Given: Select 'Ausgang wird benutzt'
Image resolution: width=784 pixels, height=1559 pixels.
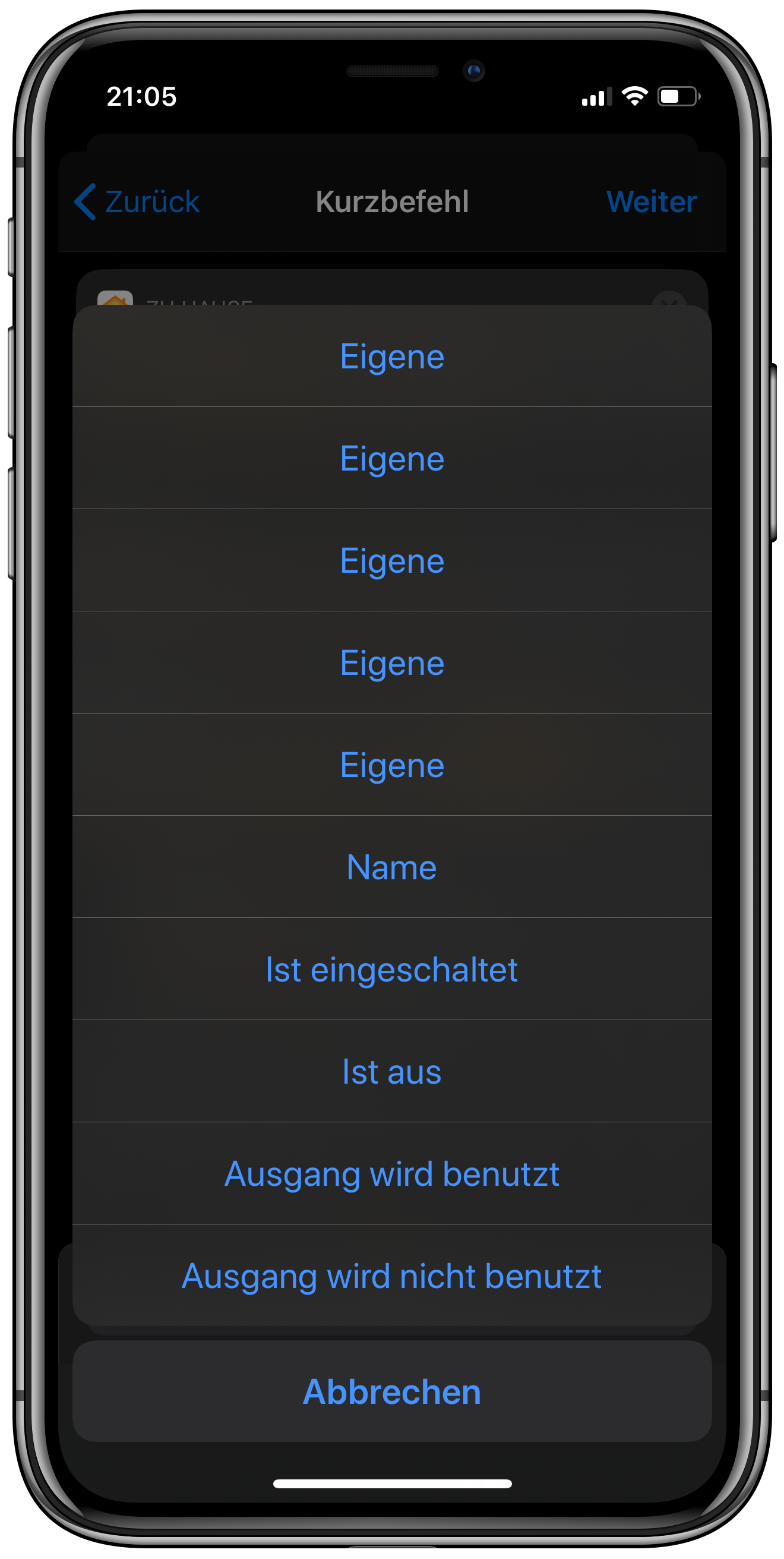Looking at the screenshot, I should 391,1173.
